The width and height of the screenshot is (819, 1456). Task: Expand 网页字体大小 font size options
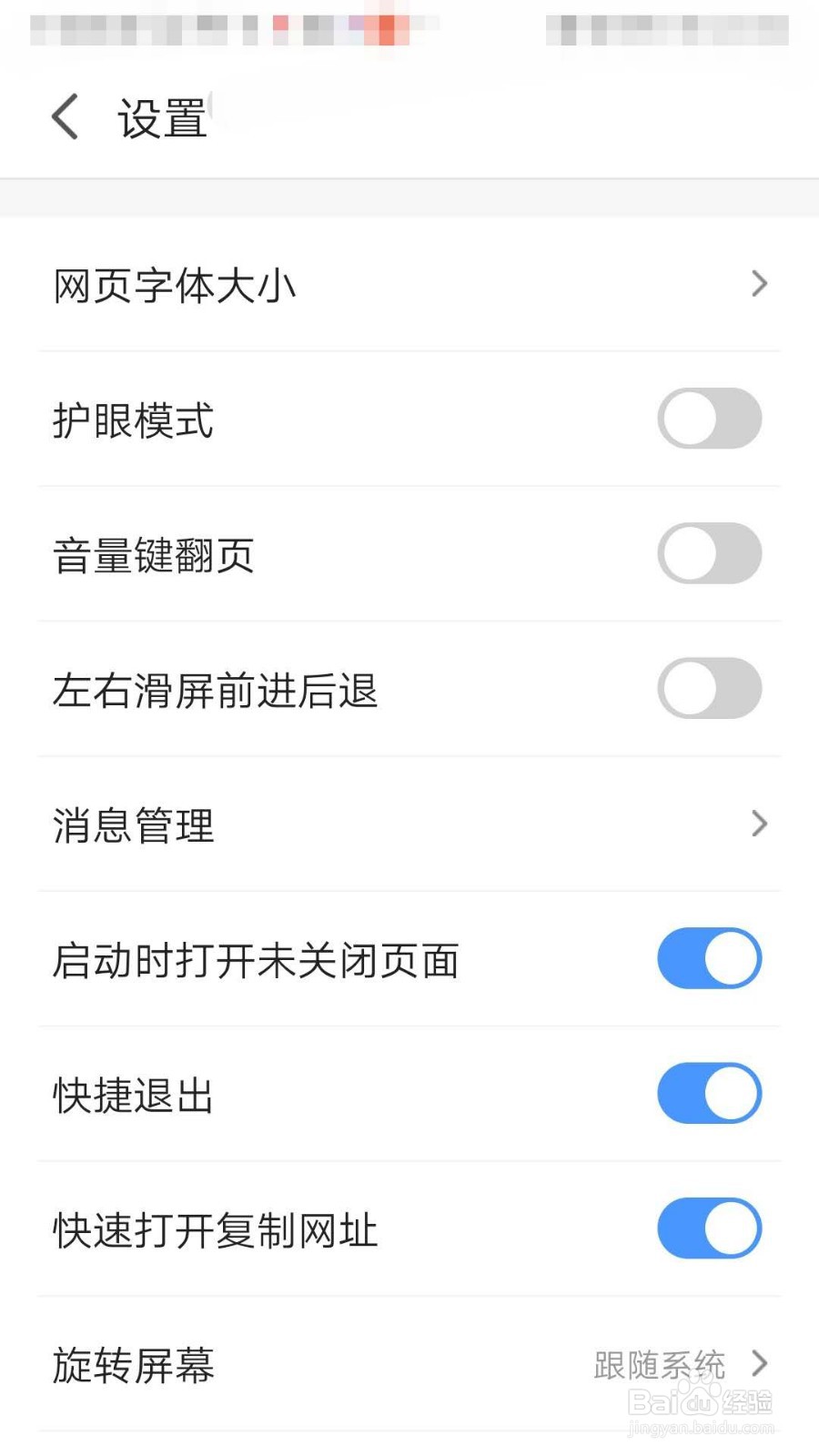(760, 284)
